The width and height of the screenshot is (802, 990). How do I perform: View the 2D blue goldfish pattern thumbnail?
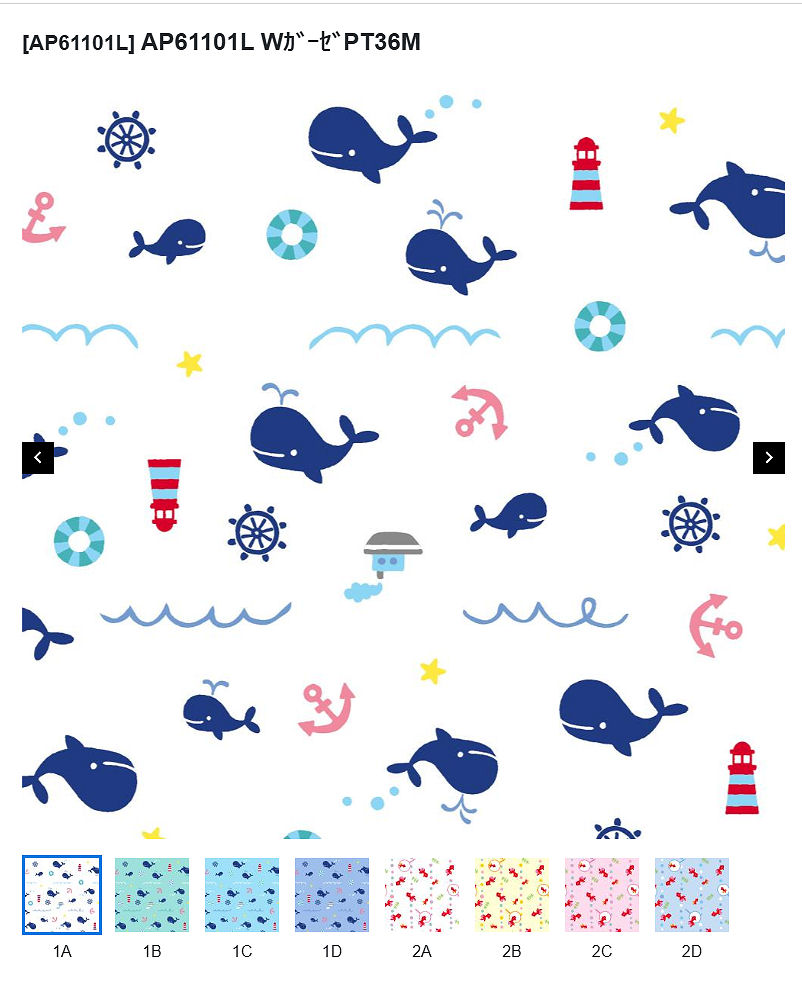pos(692,895)
